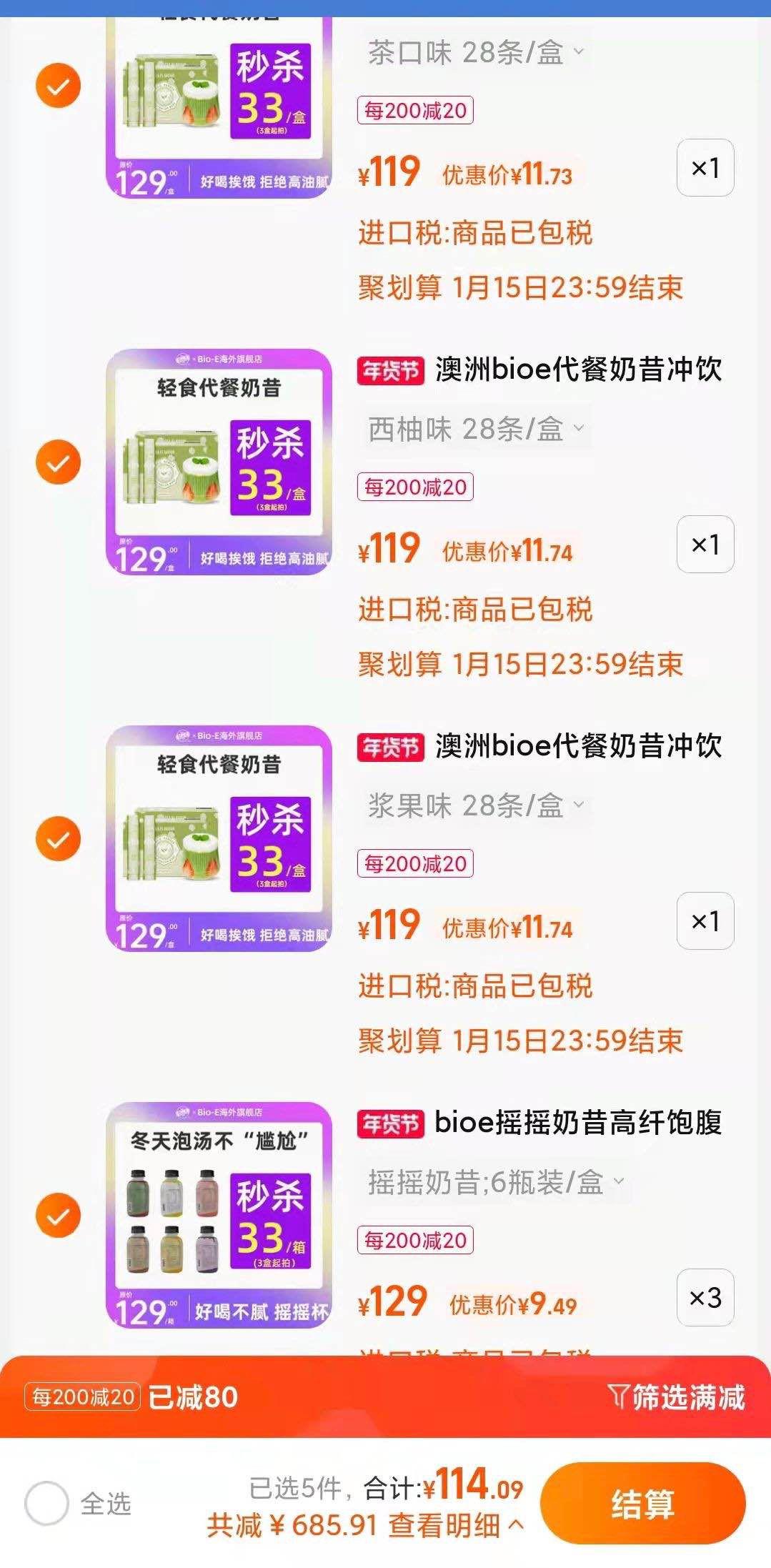The width and height of the screenshot is (771, 1568).
Task: Click the 年货节 badge on 西柚味 item
Action: click(390, 371)
